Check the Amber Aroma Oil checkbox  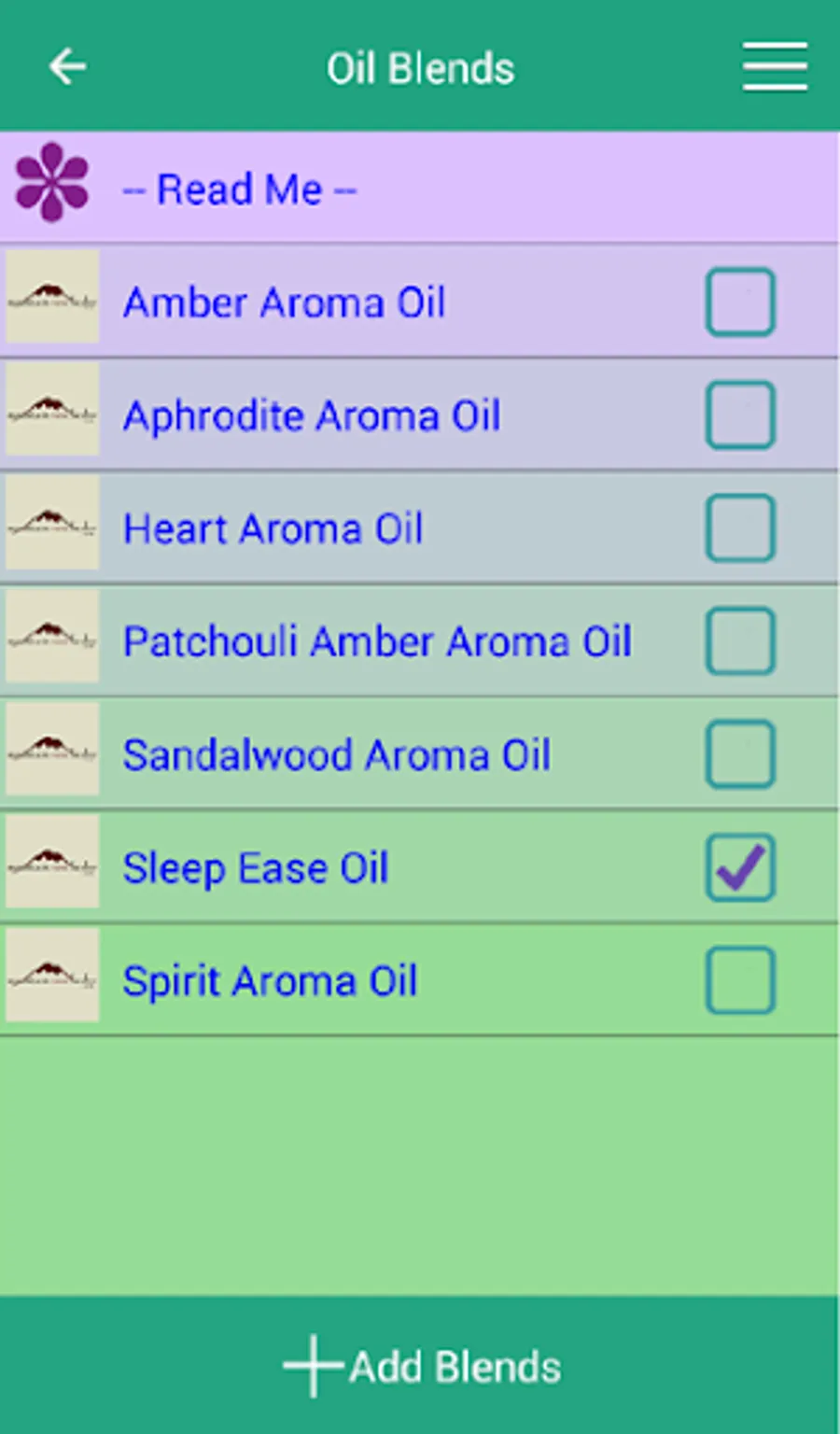tap(740, 302)
